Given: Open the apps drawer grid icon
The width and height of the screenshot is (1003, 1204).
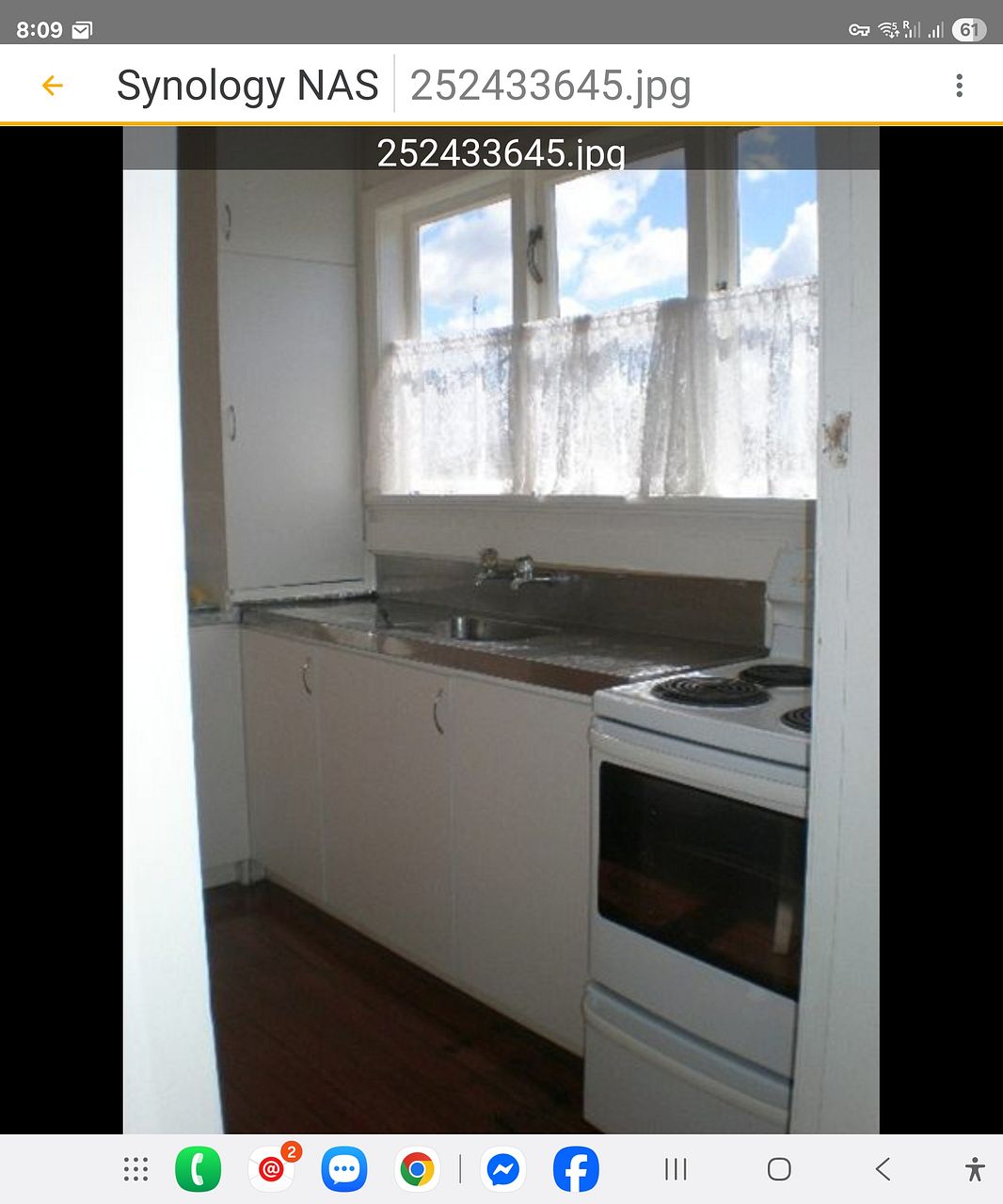Looking at the screenshot, I should [136, 1169].
